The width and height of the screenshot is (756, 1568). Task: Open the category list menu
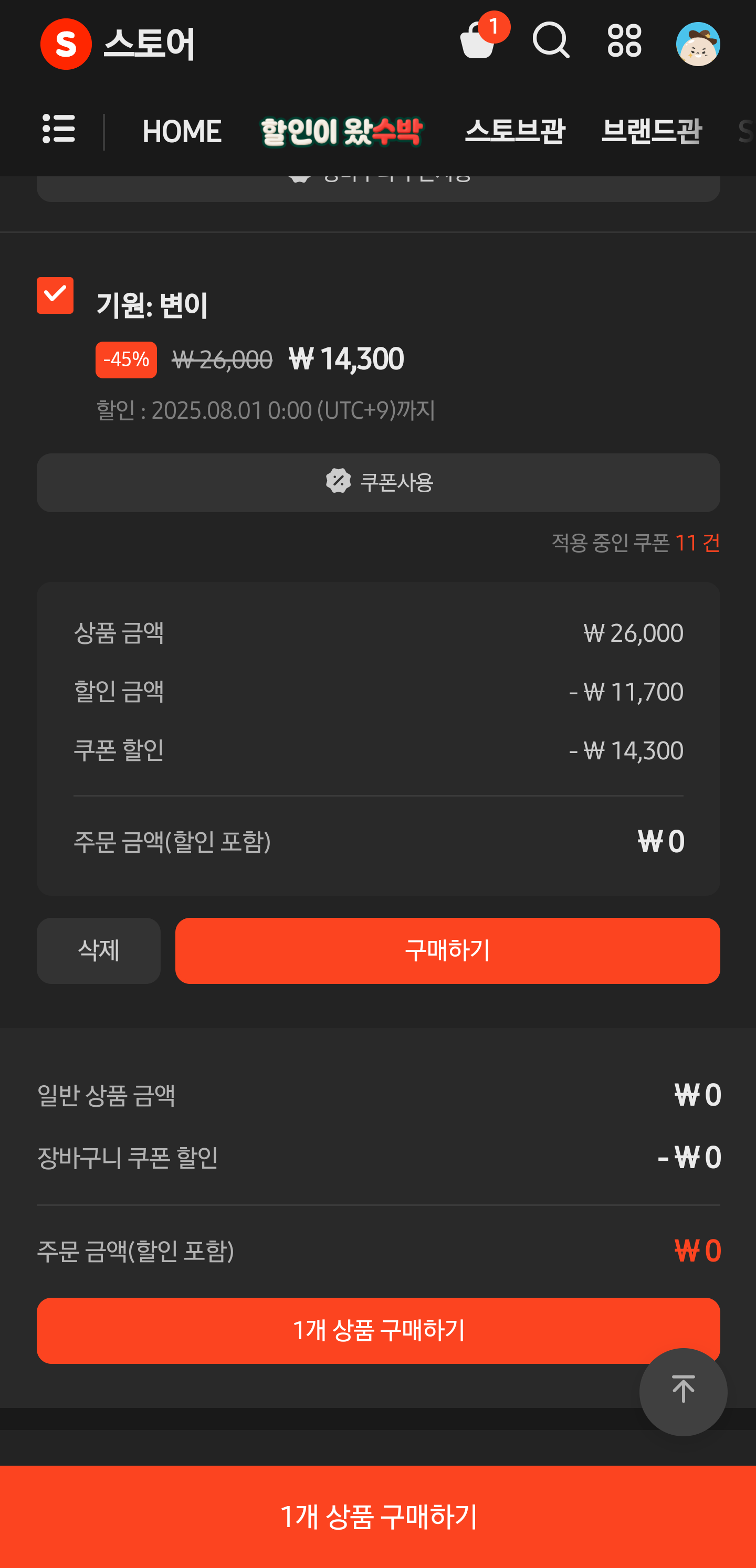[59, 130]
